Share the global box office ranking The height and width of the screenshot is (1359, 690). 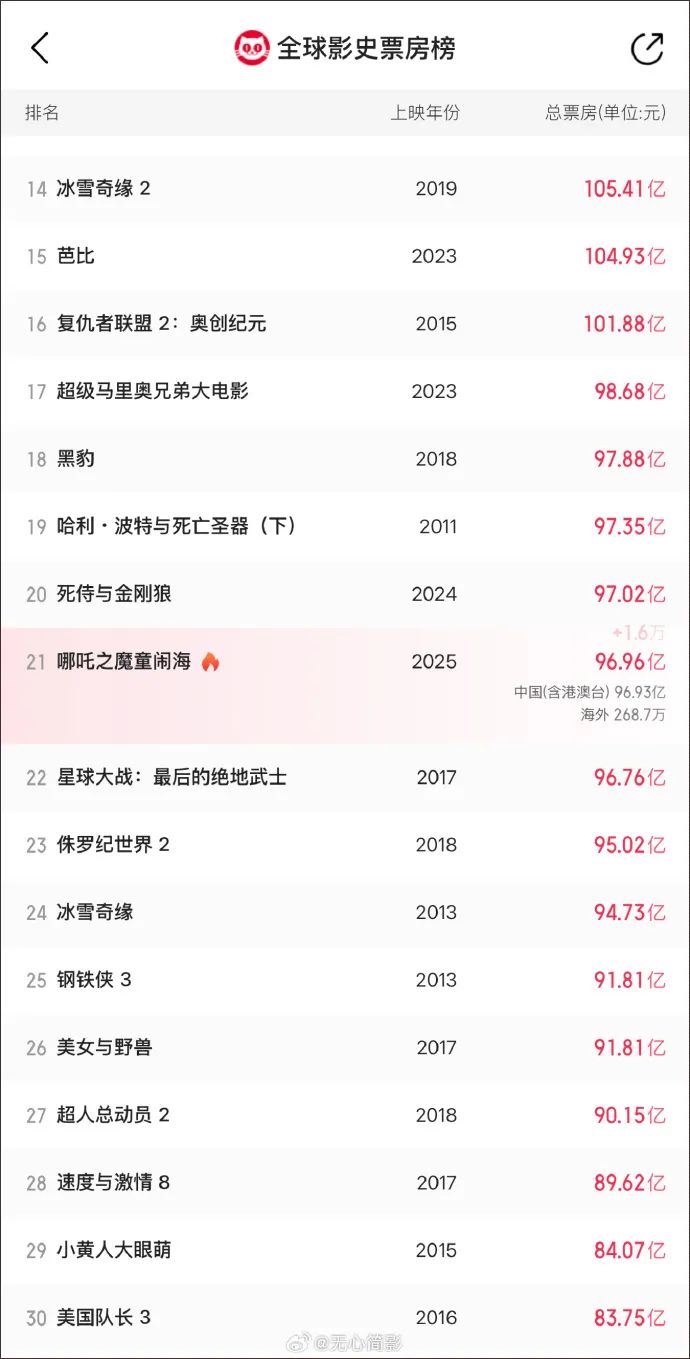click(647, 48)
